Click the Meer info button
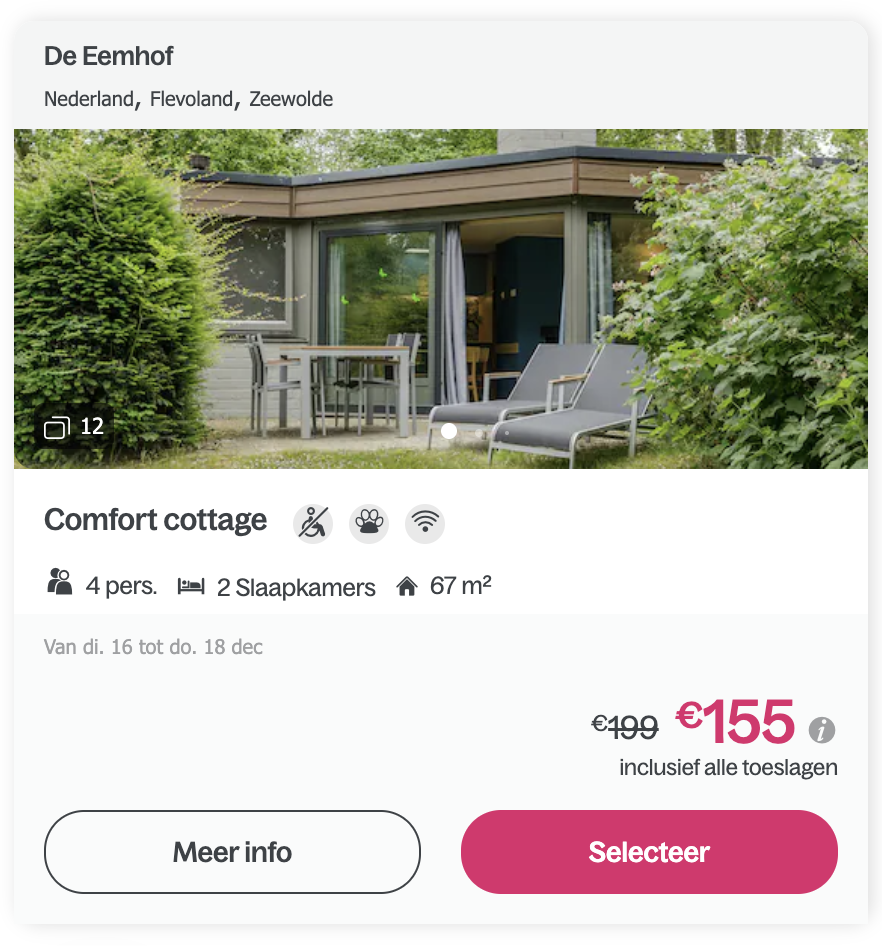This screenshot has width=882, height=946. point(231,852)
